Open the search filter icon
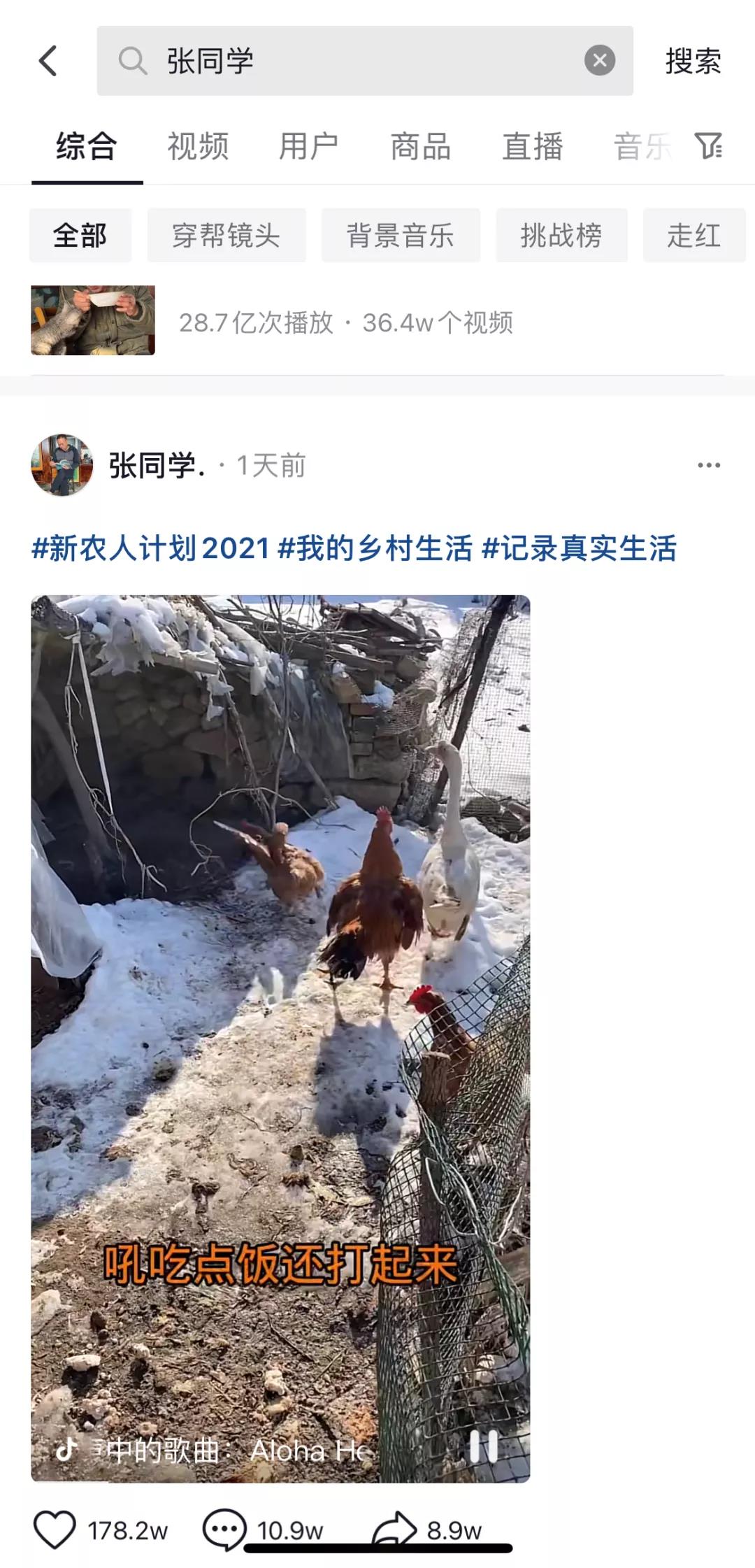This screenshot has height=1568, width=755. click(708, 145)
